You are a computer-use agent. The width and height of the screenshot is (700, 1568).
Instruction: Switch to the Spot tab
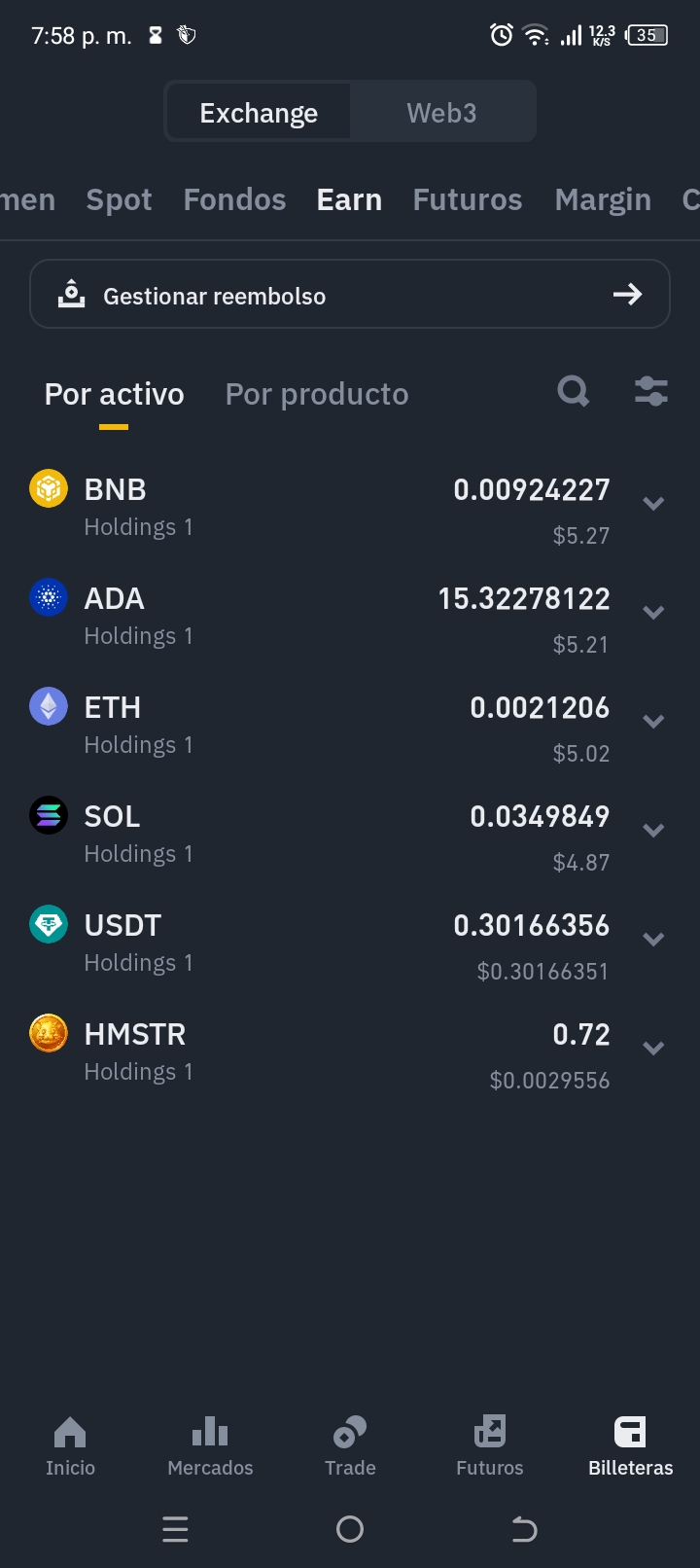[119, 199]
